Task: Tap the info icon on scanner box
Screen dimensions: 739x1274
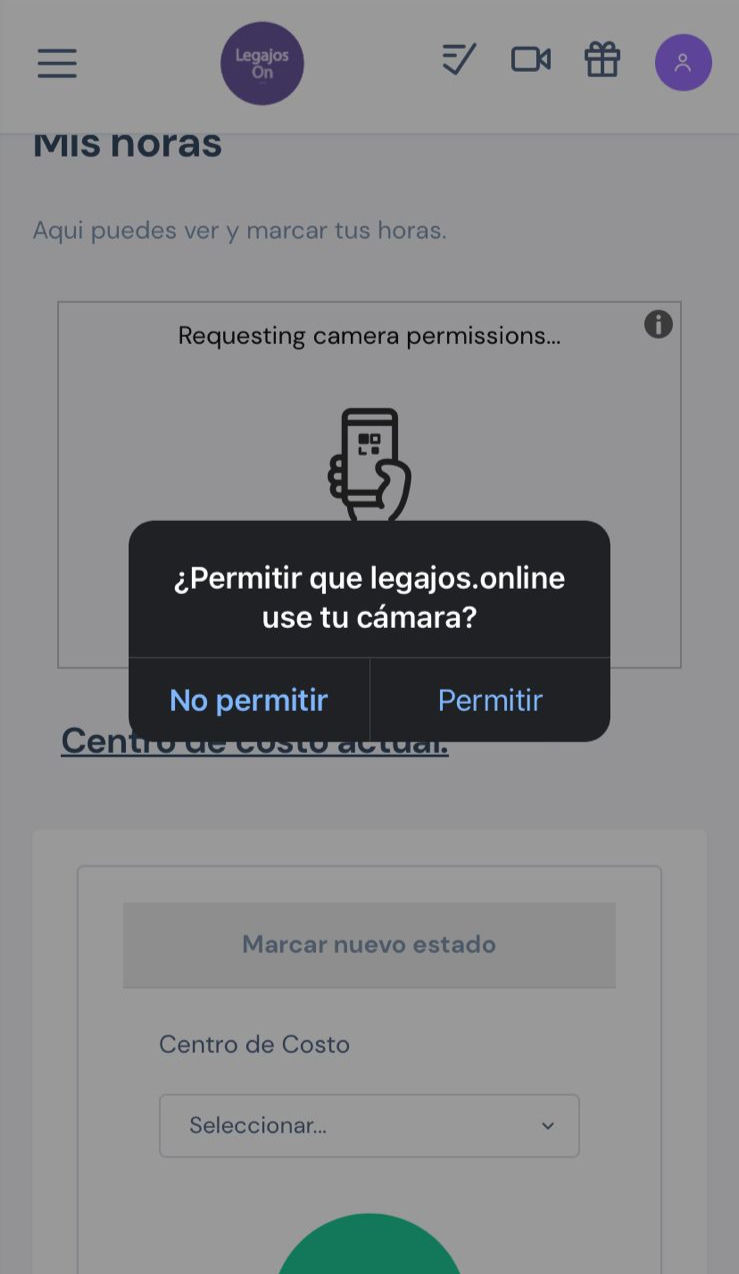Action: coord(658,324)
